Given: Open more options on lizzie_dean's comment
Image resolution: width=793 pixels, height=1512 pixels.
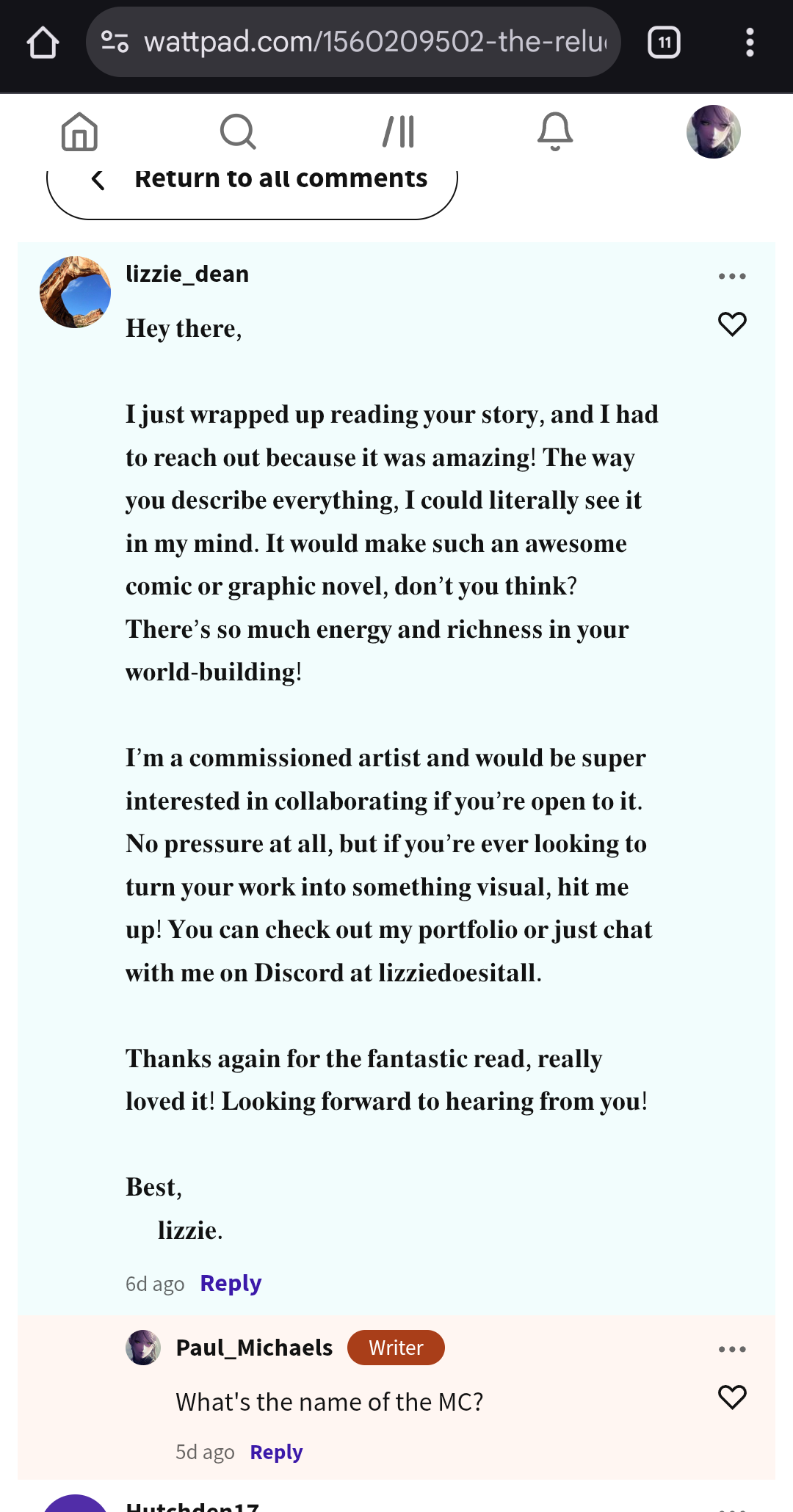Looking at the screenshot, I should (x=732, y=277).
